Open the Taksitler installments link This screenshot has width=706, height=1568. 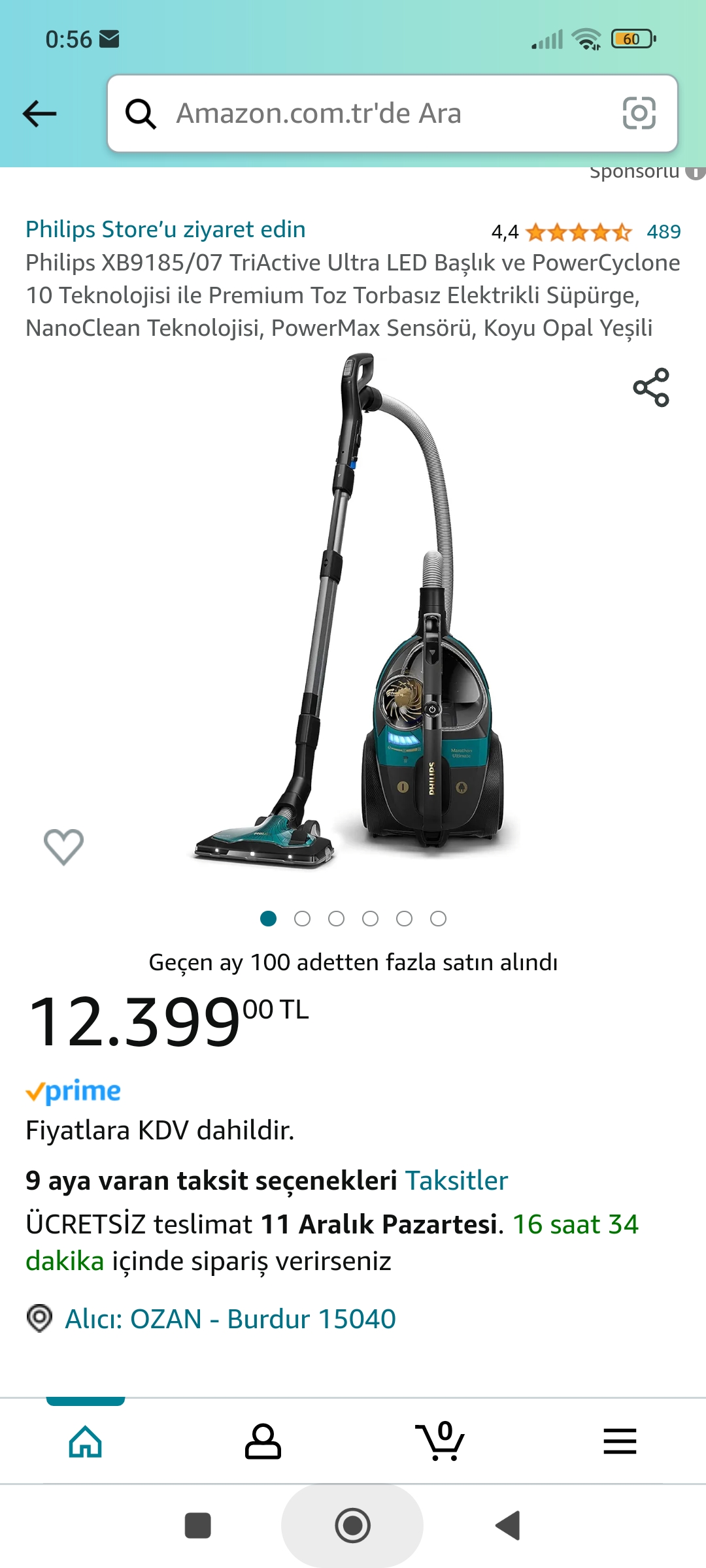tap(456, 1181)
